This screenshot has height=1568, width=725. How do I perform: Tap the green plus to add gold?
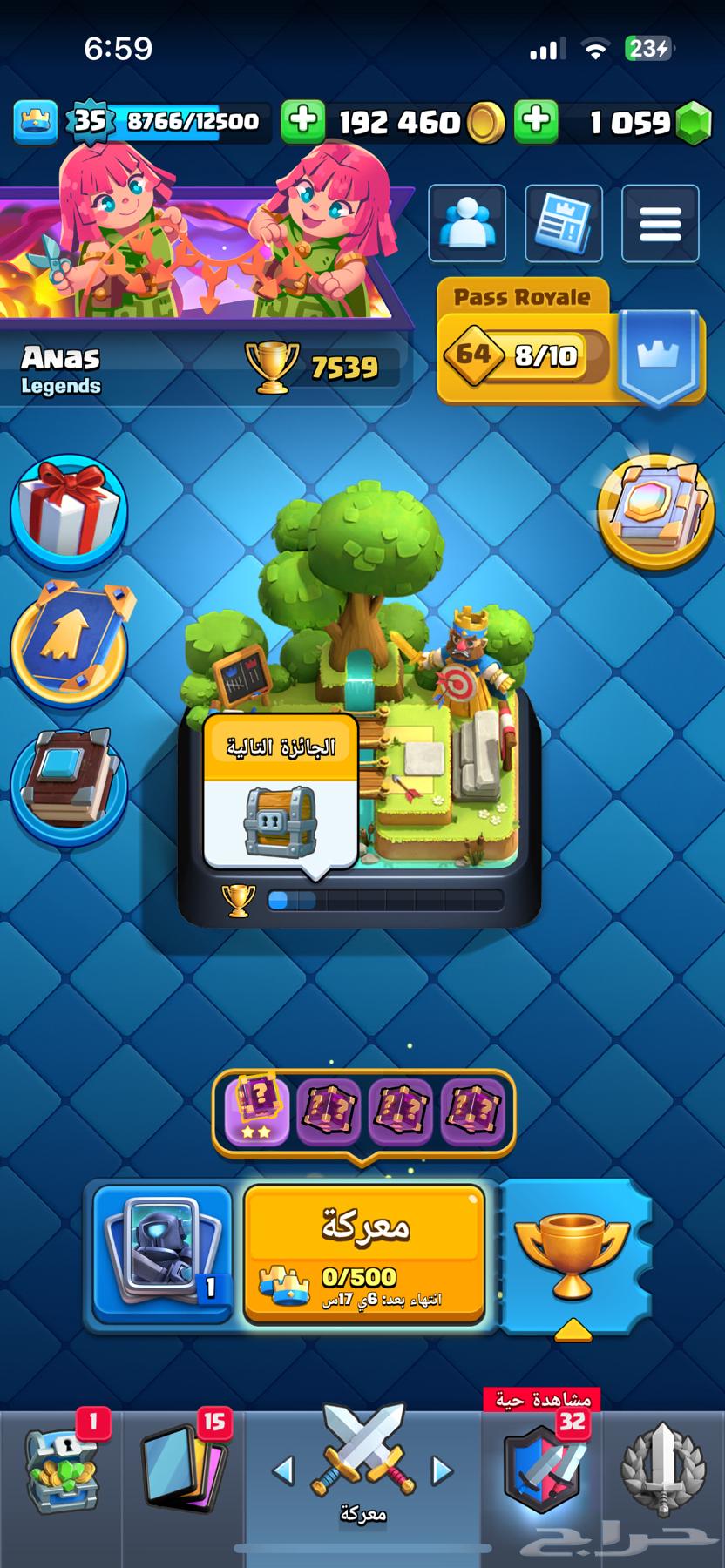click(302, 121)
